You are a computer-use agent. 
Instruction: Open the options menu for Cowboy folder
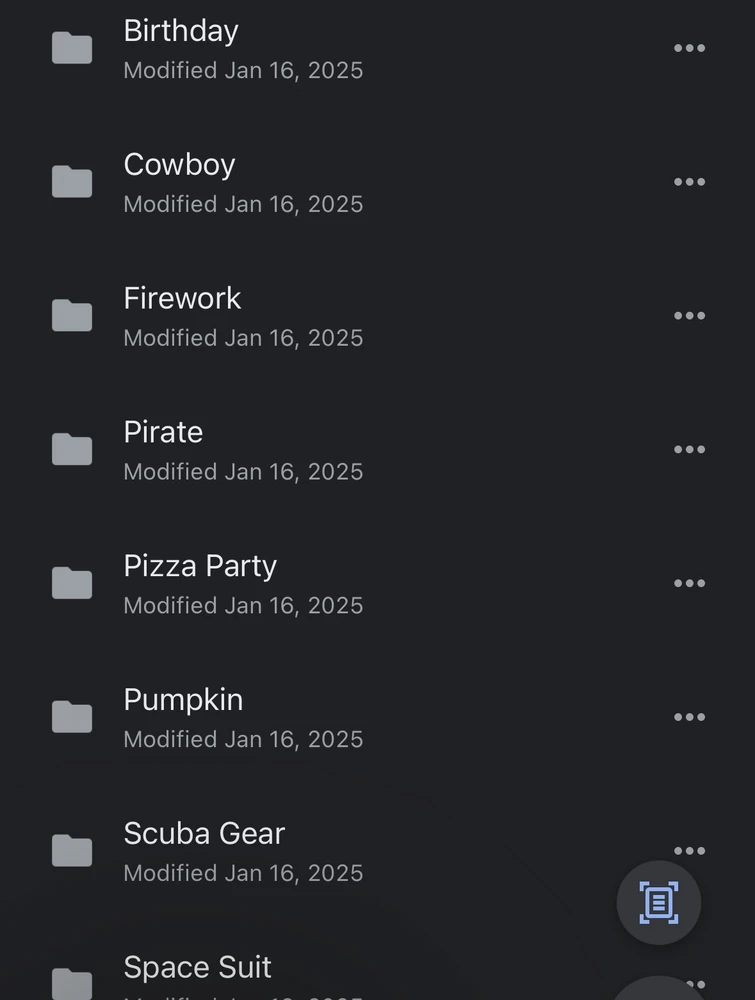coord(689,181)
